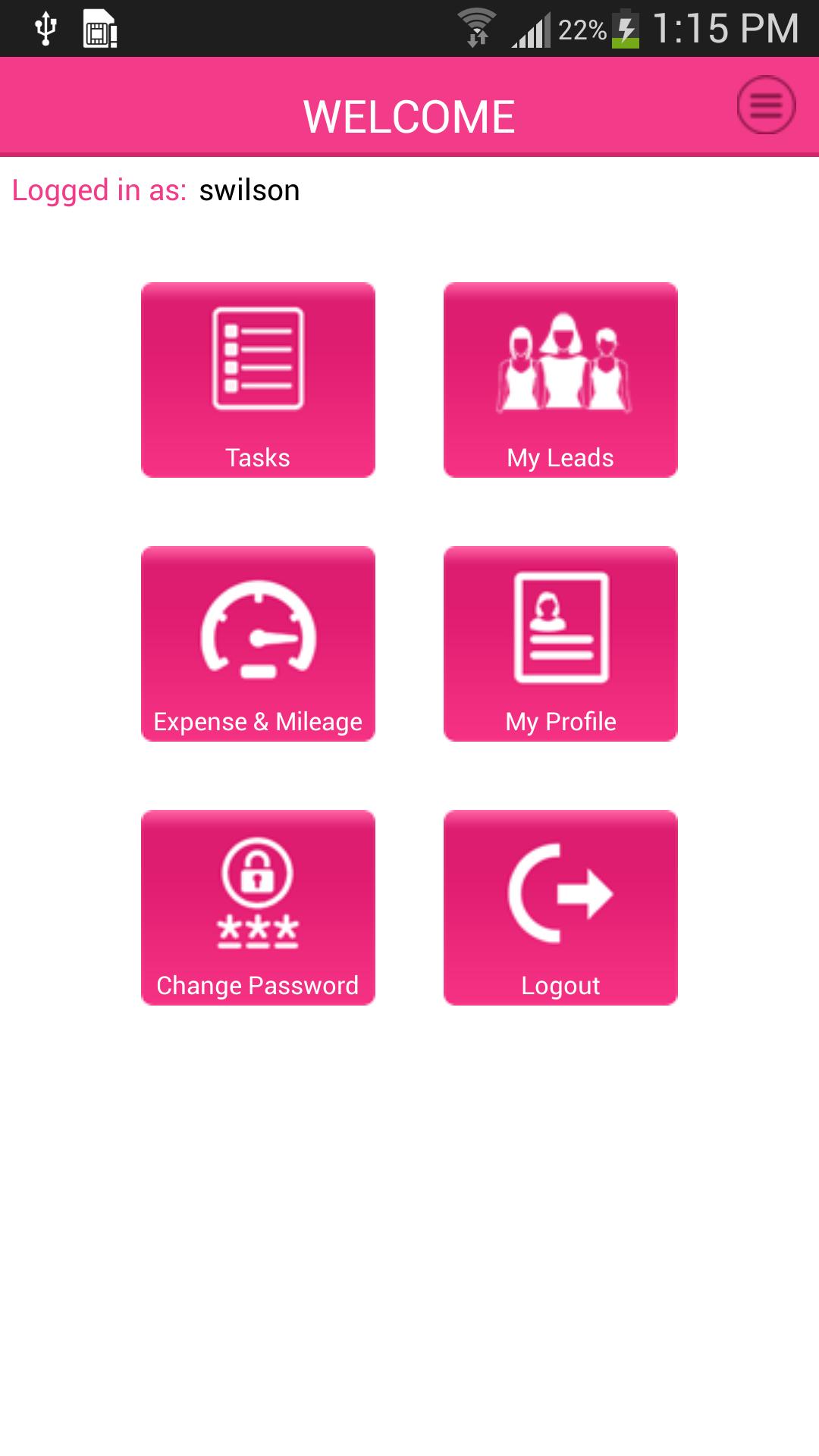Tap the Tasks checklist graphic

pos(258,360)
